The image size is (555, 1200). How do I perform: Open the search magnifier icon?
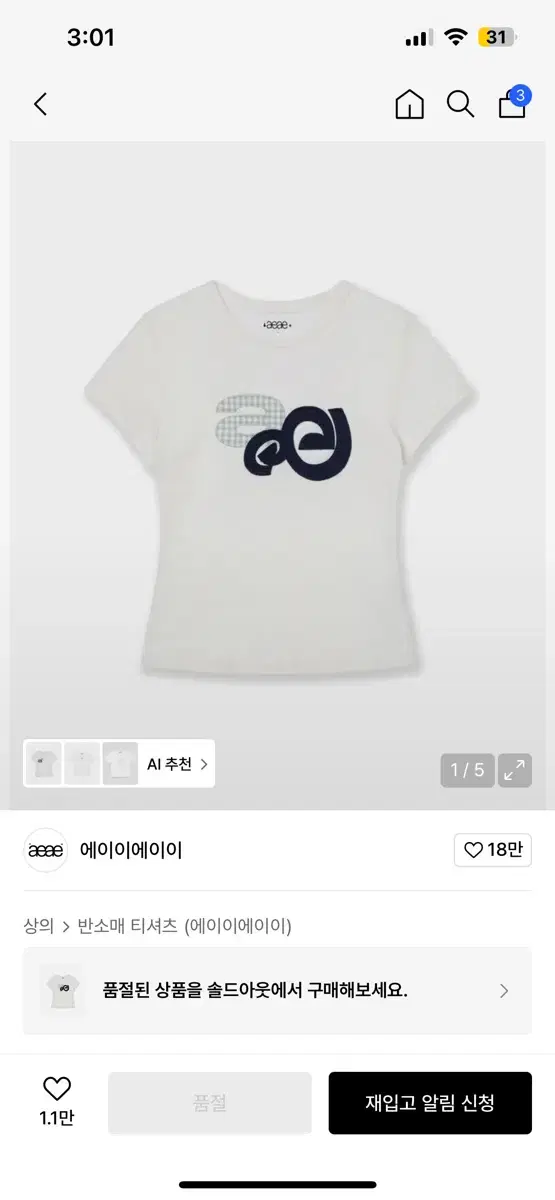(x=460, y=104)
